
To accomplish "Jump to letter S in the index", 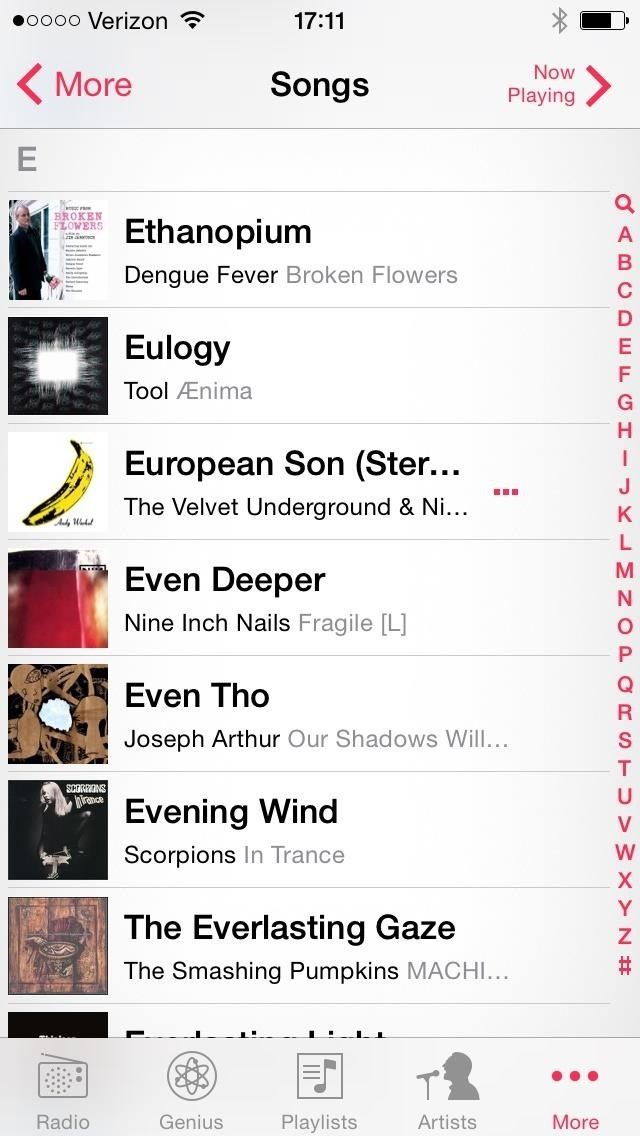I will tap(624, 740).
